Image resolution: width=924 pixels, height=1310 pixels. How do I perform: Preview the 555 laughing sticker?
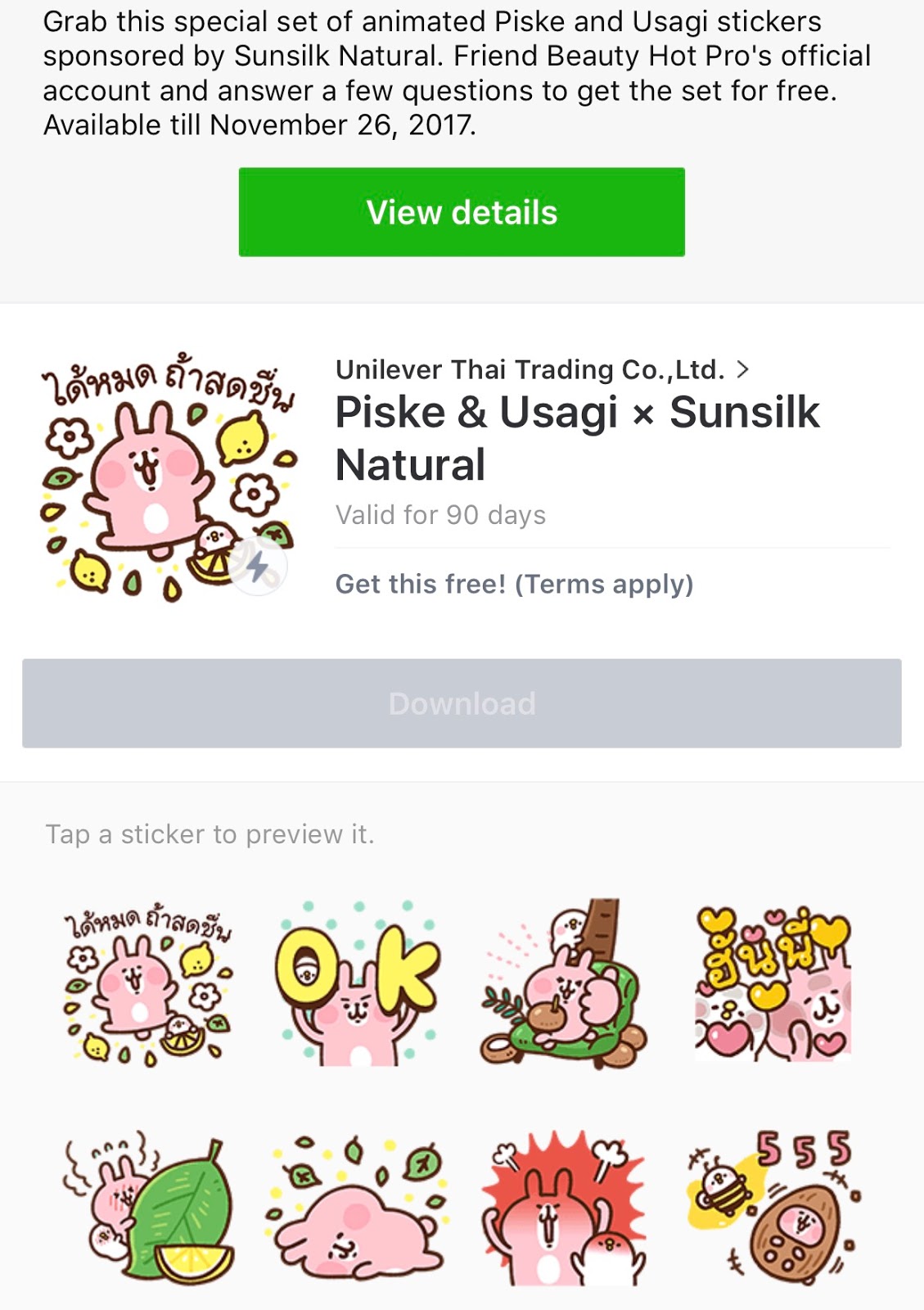tap(773, 1208)
